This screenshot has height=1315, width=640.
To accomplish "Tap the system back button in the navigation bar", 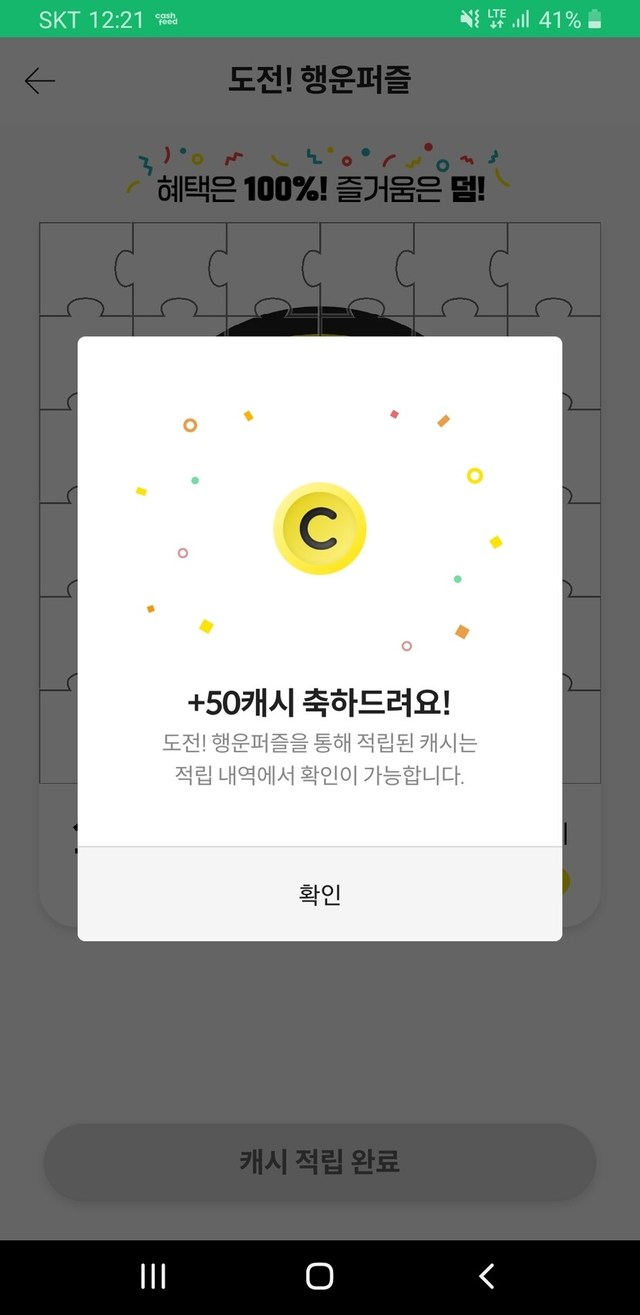I will click(x=487, y=1275).
